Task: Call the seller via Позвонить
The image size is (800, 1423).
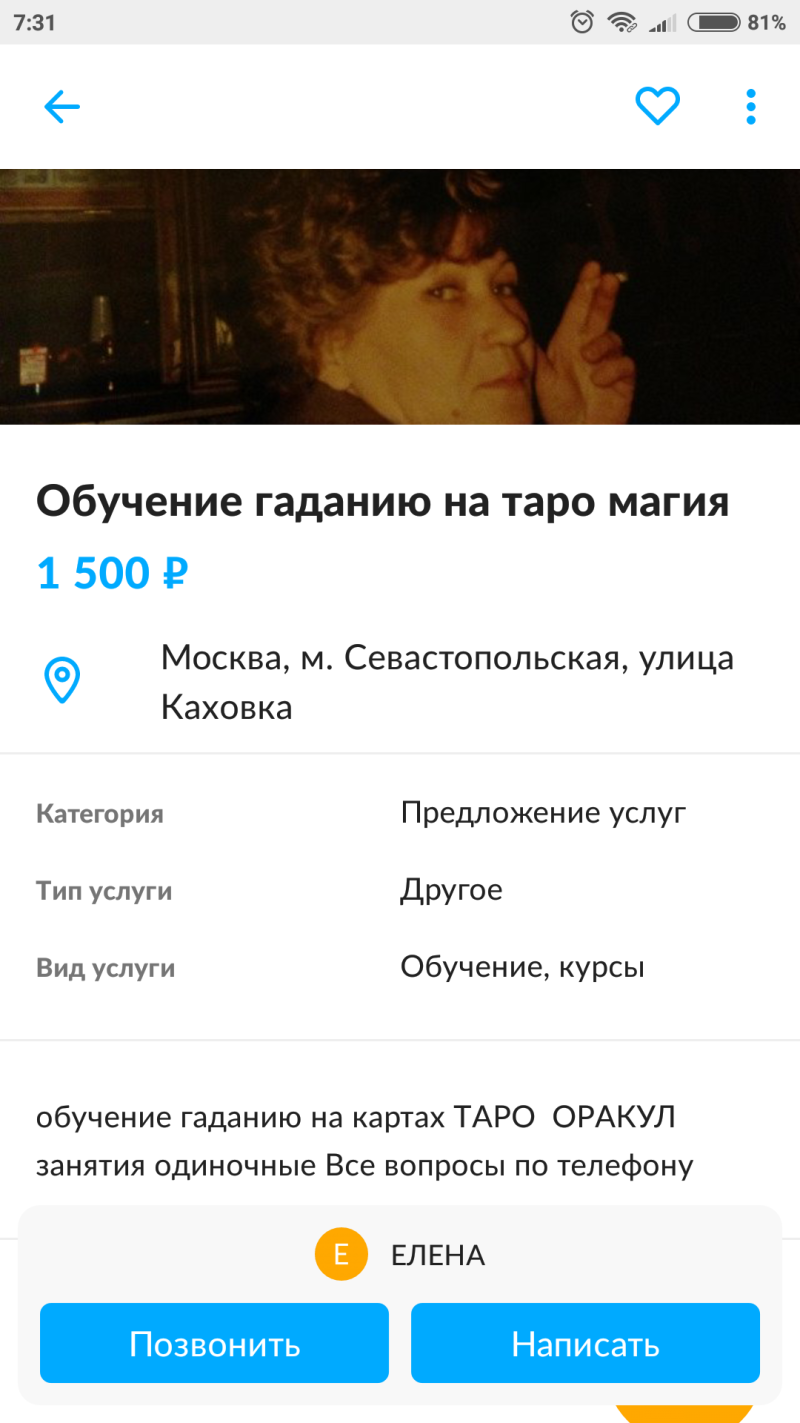Action: coord(214,1343)
